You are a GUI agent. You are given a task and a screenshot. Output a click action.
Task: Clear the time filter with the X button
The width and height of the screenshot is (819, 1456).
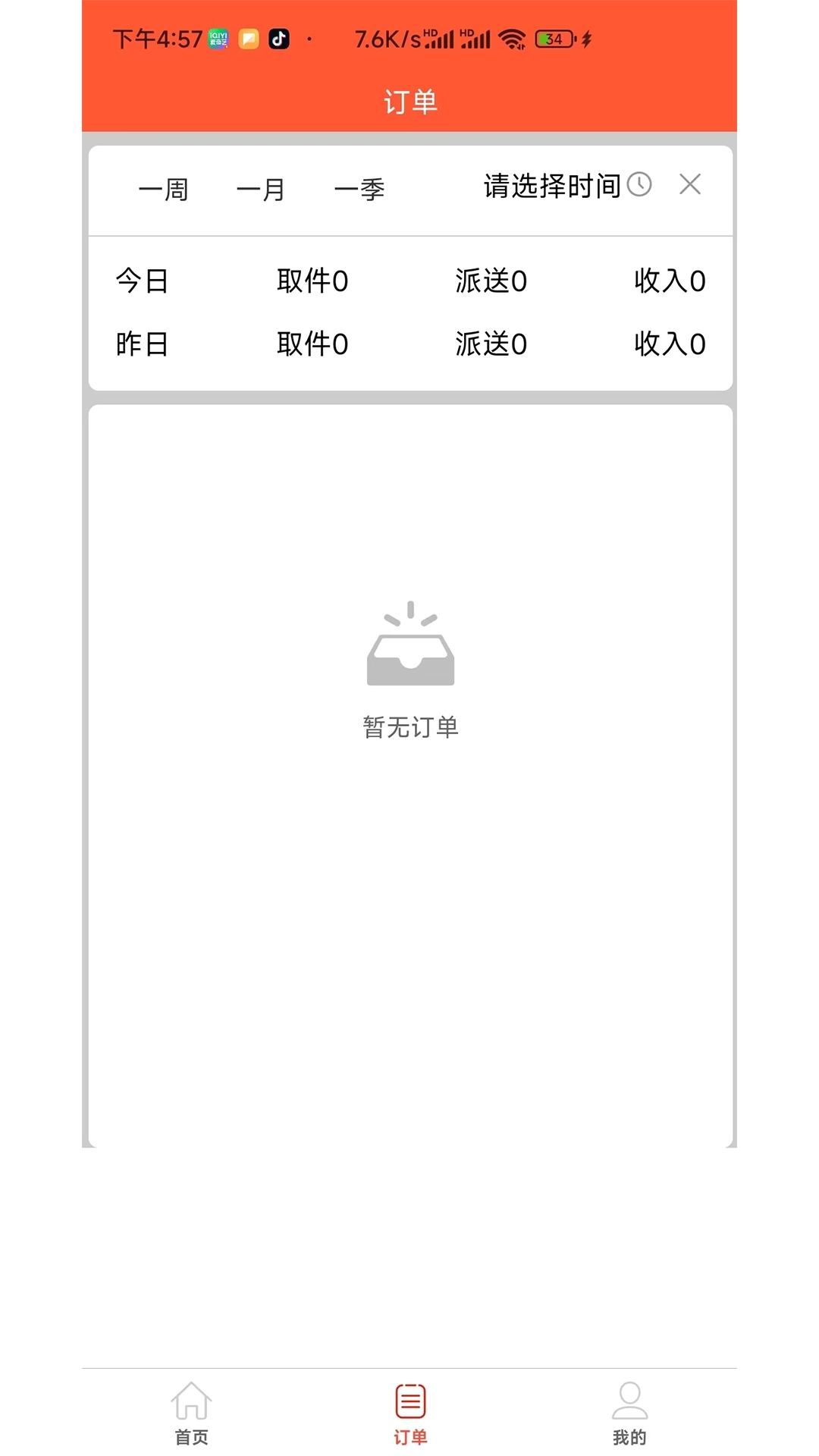pos(690,185)
